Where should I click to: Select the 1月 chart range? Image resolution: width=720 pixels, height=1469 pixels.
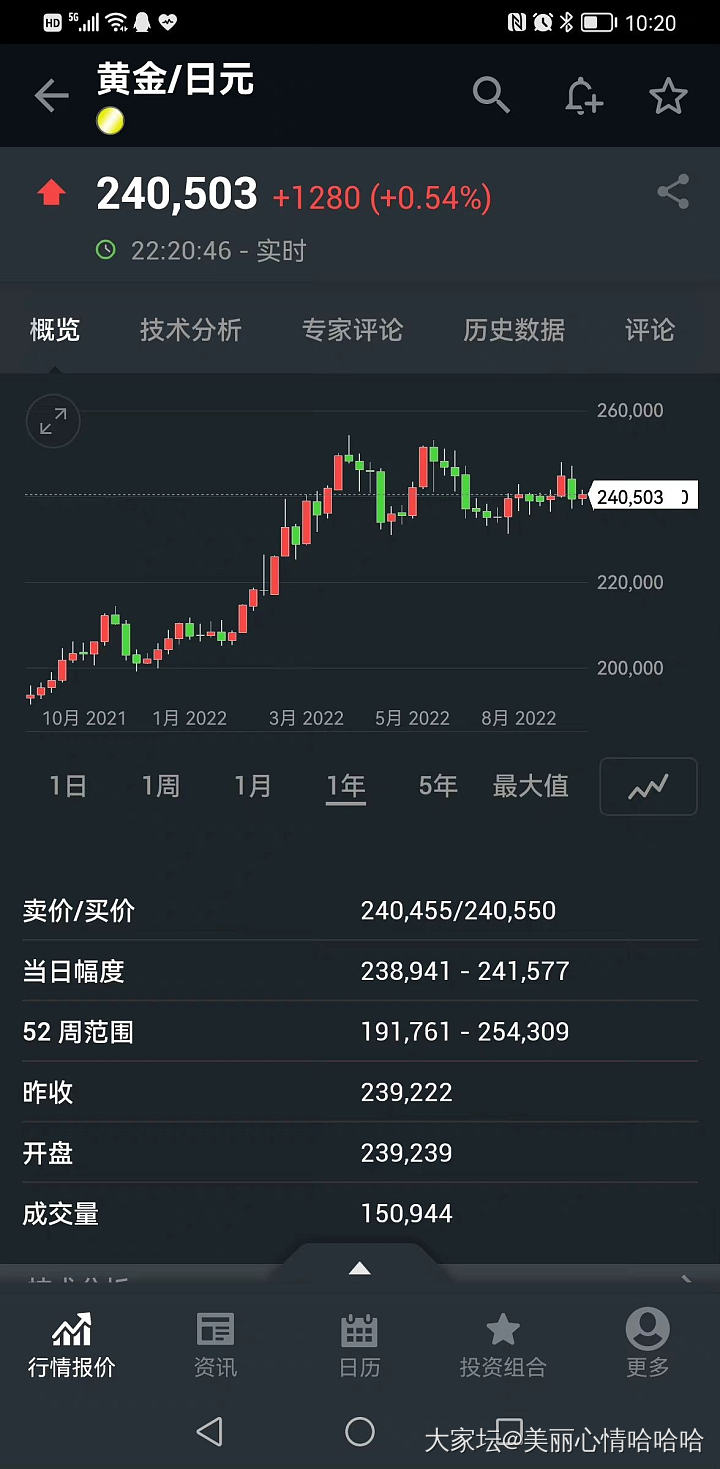coord(253,786)
